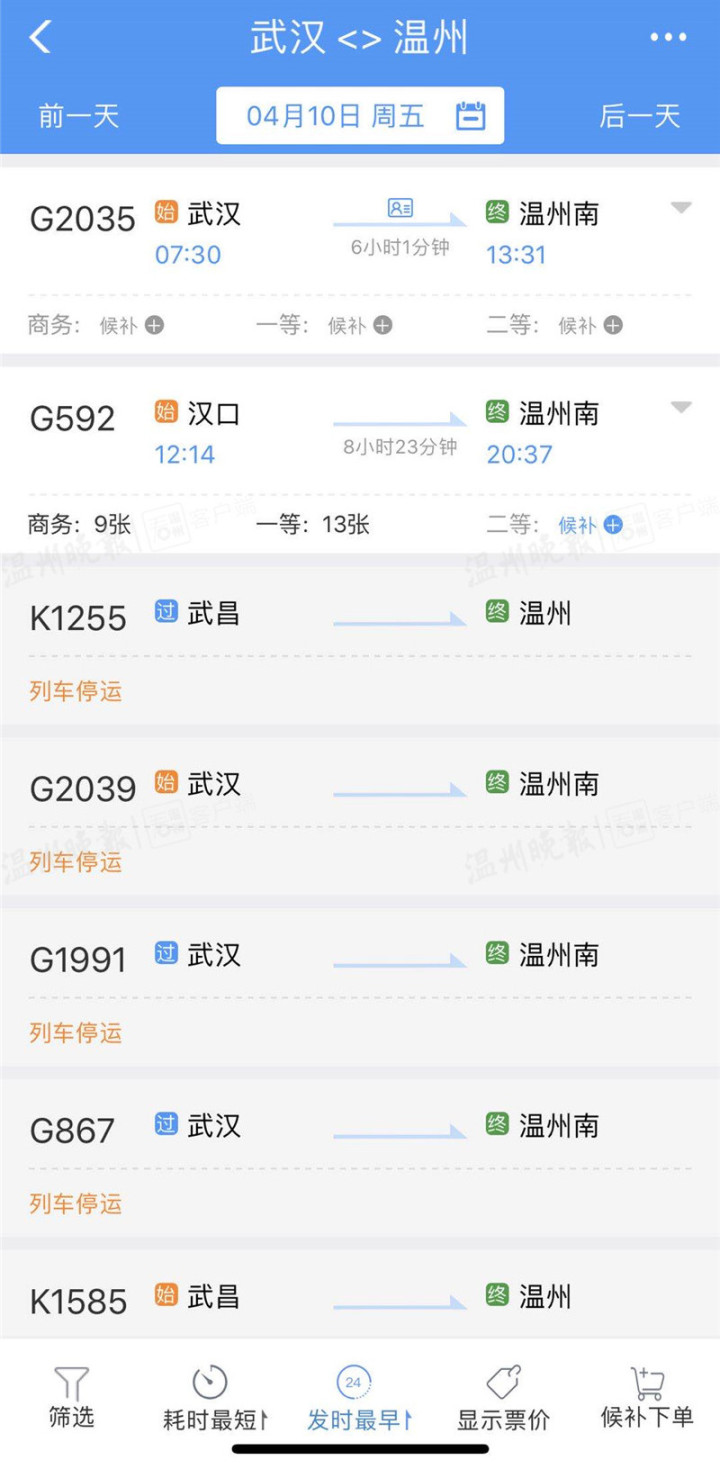
Task: Tap the 显示票价 price tag icon
Action: 503,1383
